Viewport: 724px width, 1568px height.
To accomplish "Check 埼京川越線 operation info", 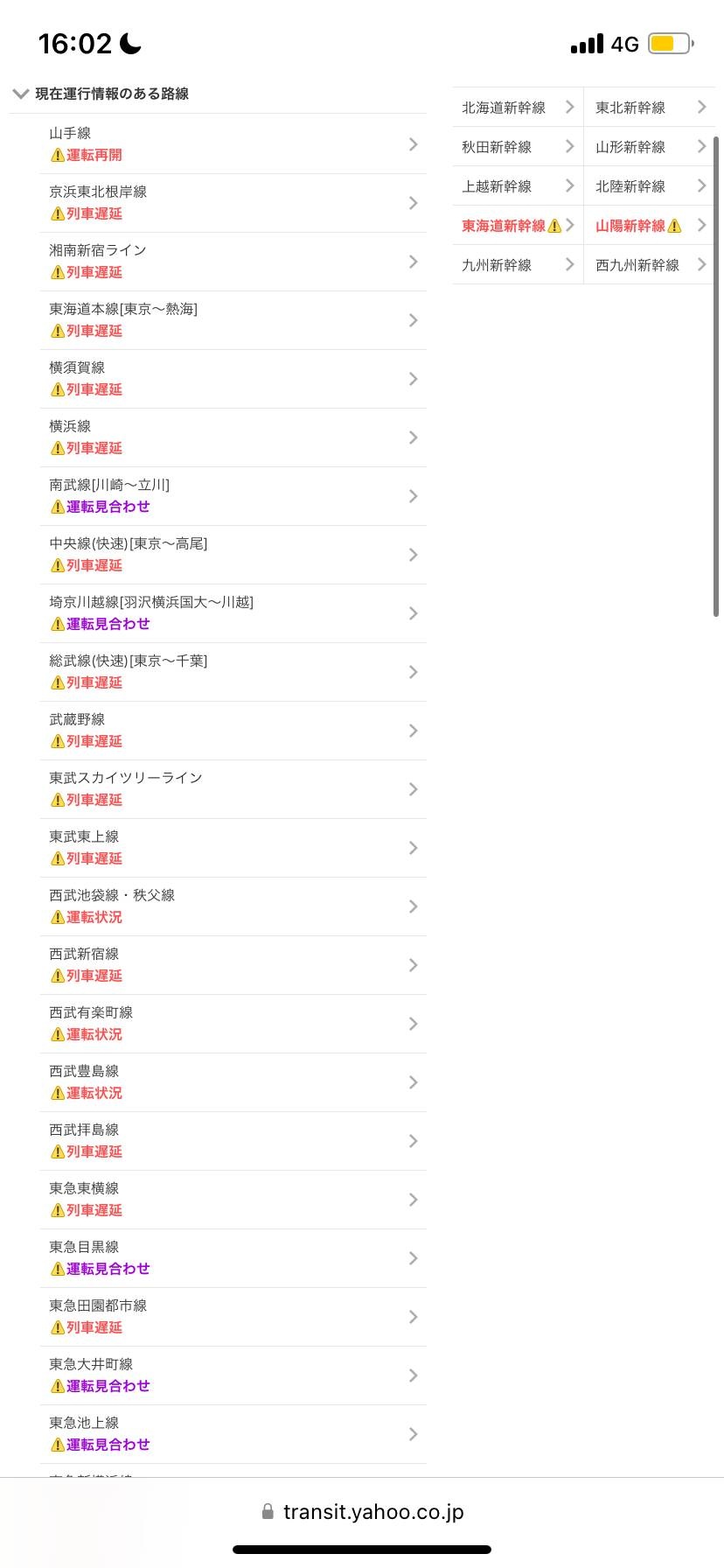I will point(233,613).
